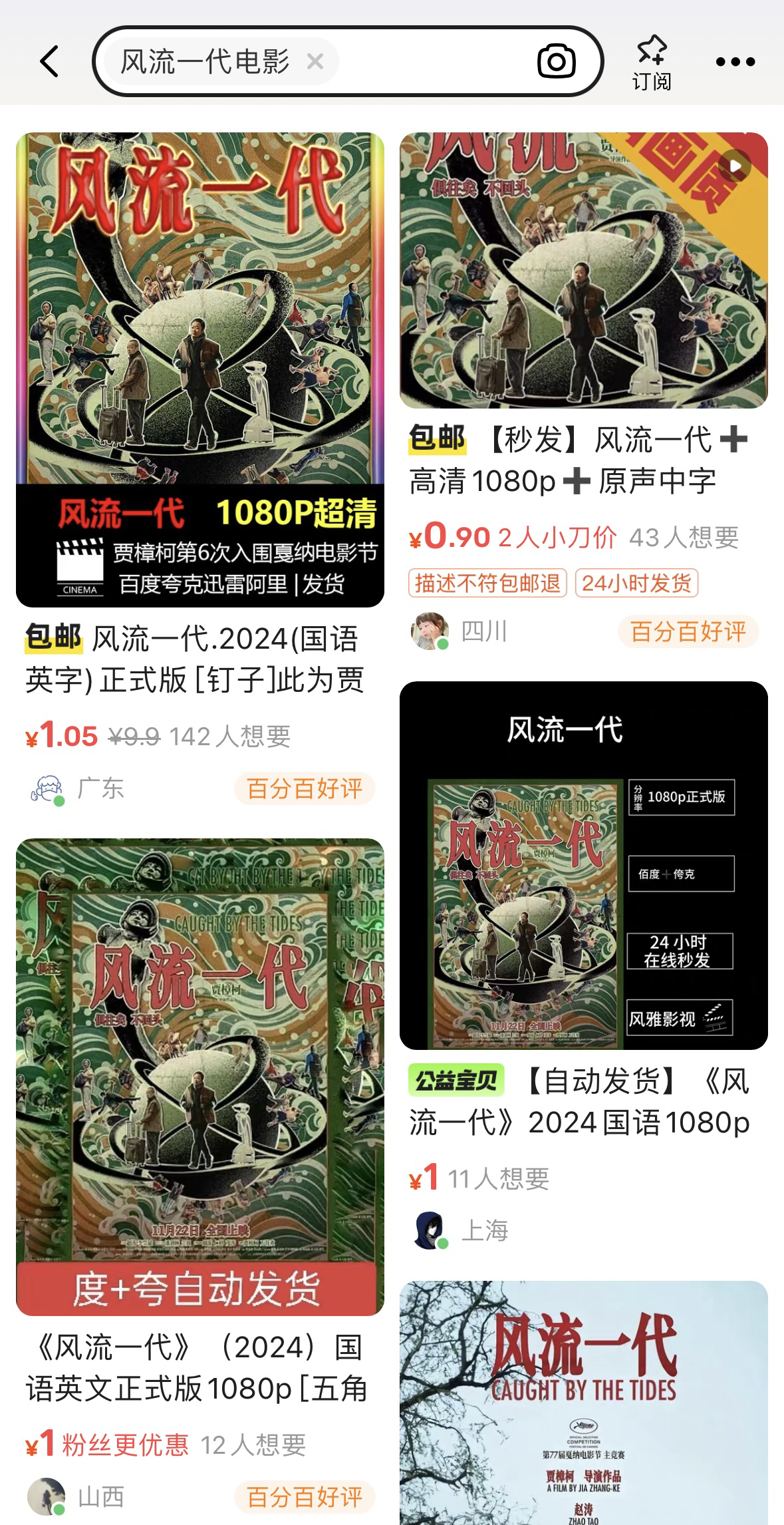Image resolution: width=784 pixels, height=1525 pixels.
Task: Tap the search field to edit query
Action: click(x=432, y=62)
